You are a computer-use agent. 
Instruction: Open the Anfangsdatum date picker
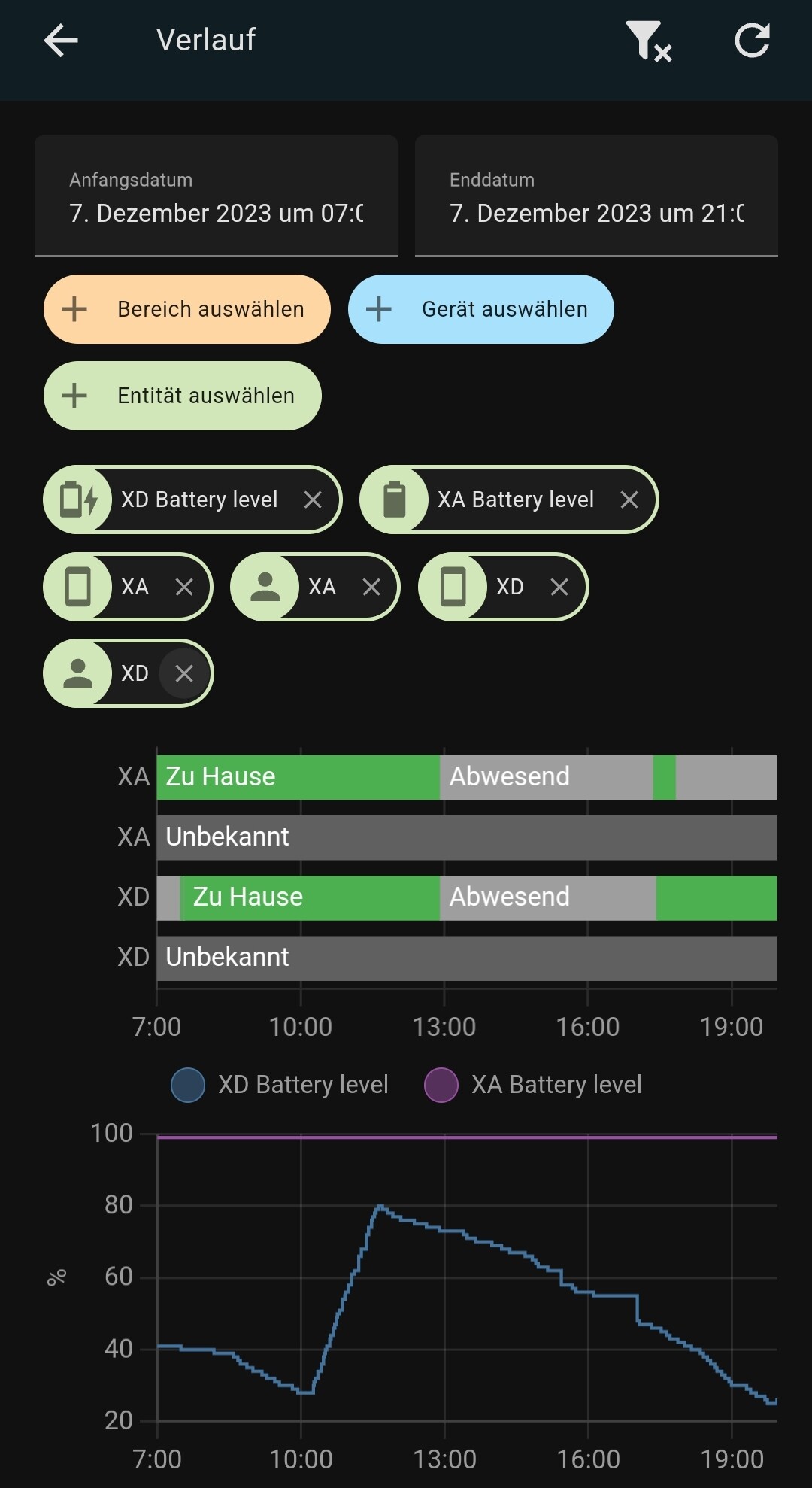coord(216,196)
